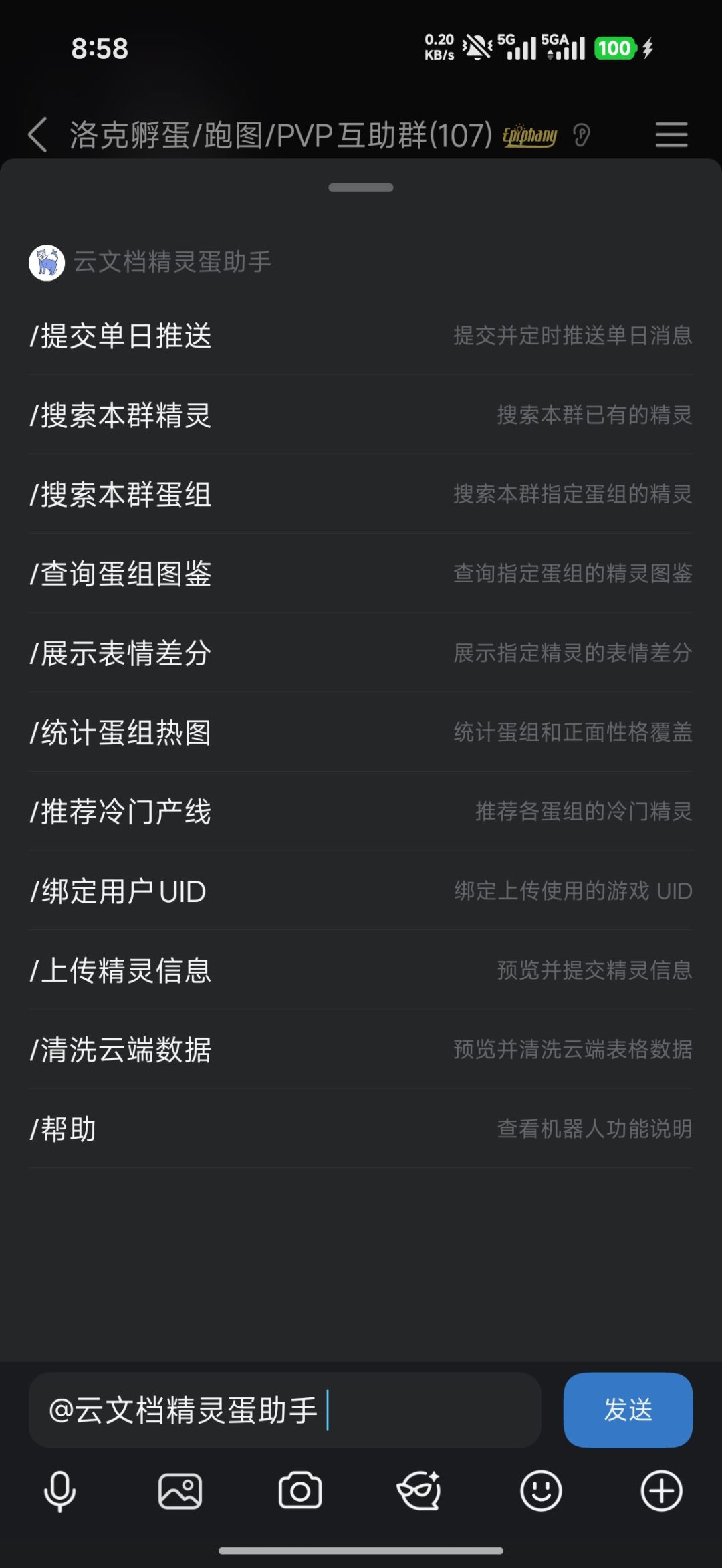Open the emoji smiley panel
722x1568 pixels.
(x=541, y=1492)
